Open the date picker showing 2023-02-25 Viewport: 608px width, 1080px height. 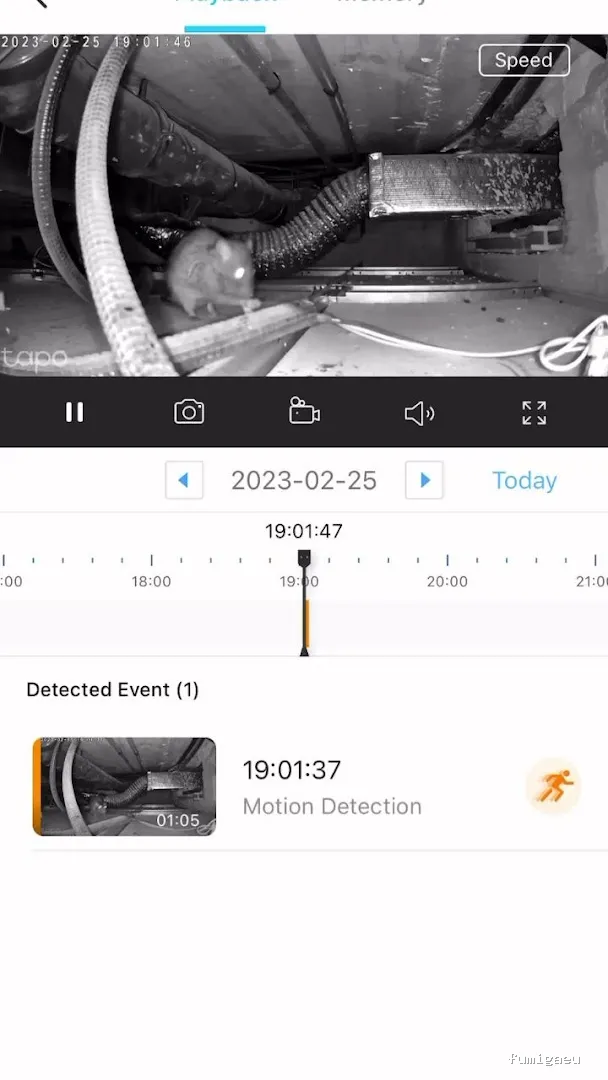coord(304,480)
